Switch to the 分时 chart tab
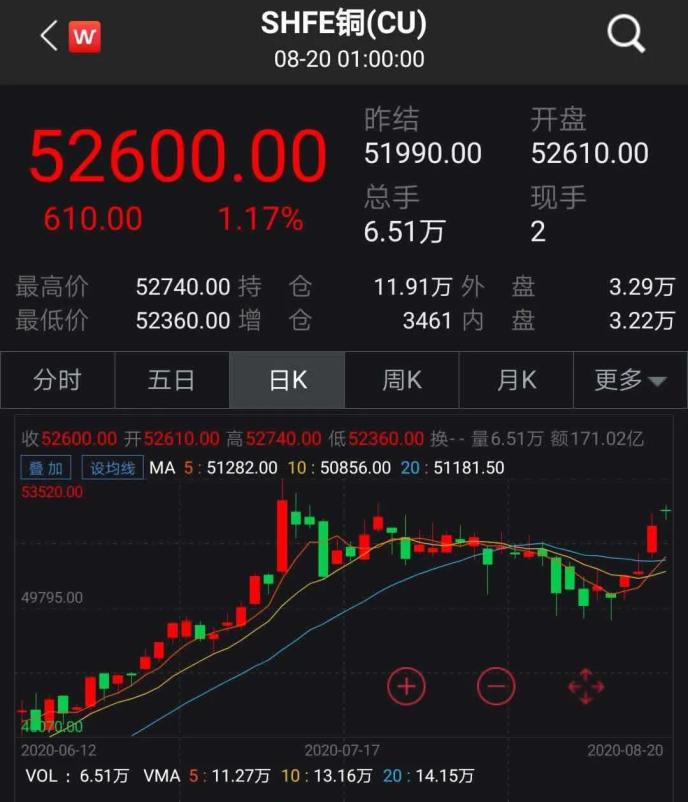688x802 pixels. pos(57,380)
